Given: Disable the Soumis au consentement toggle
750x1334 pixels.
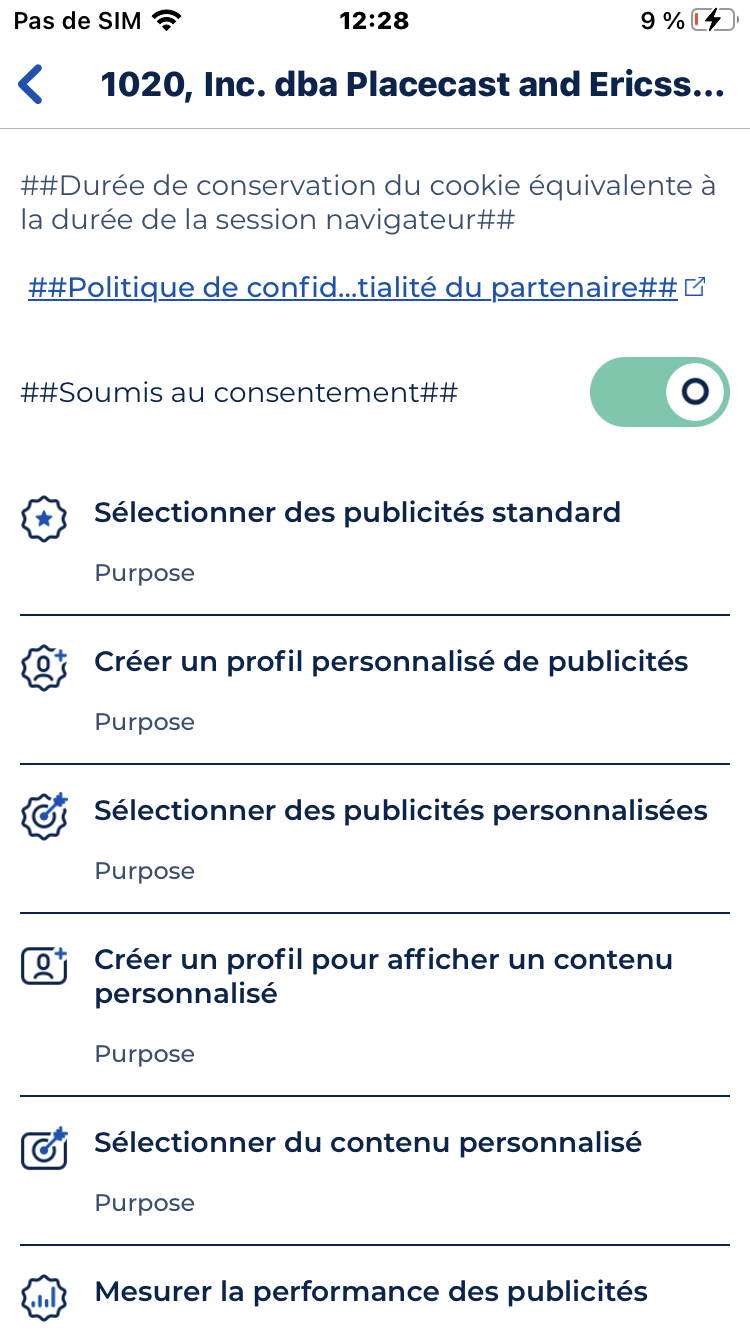Looking at the screenshot, I should click(659, 392).
